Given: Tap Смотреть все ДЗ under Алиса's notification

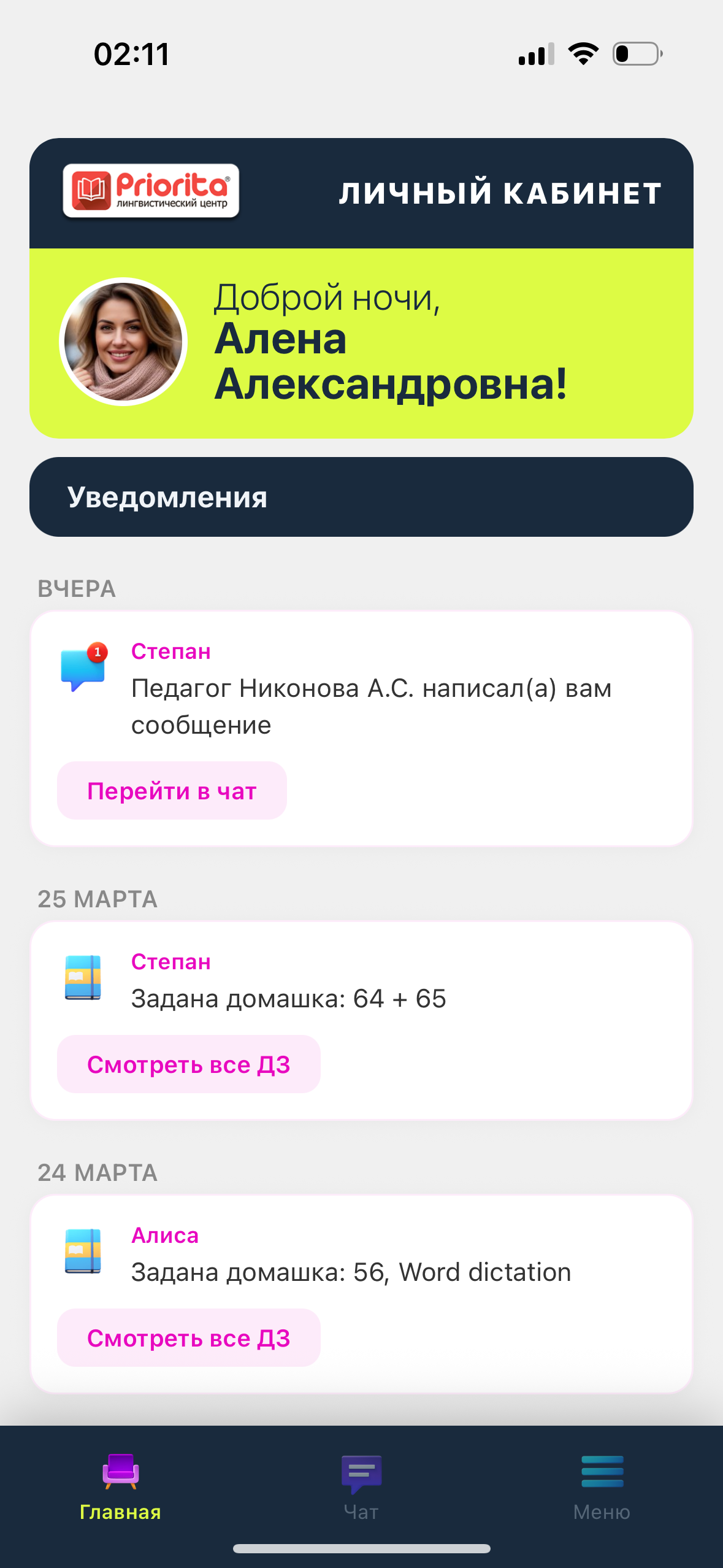Looking at the screenshot, I should [x=188, y=1339].
